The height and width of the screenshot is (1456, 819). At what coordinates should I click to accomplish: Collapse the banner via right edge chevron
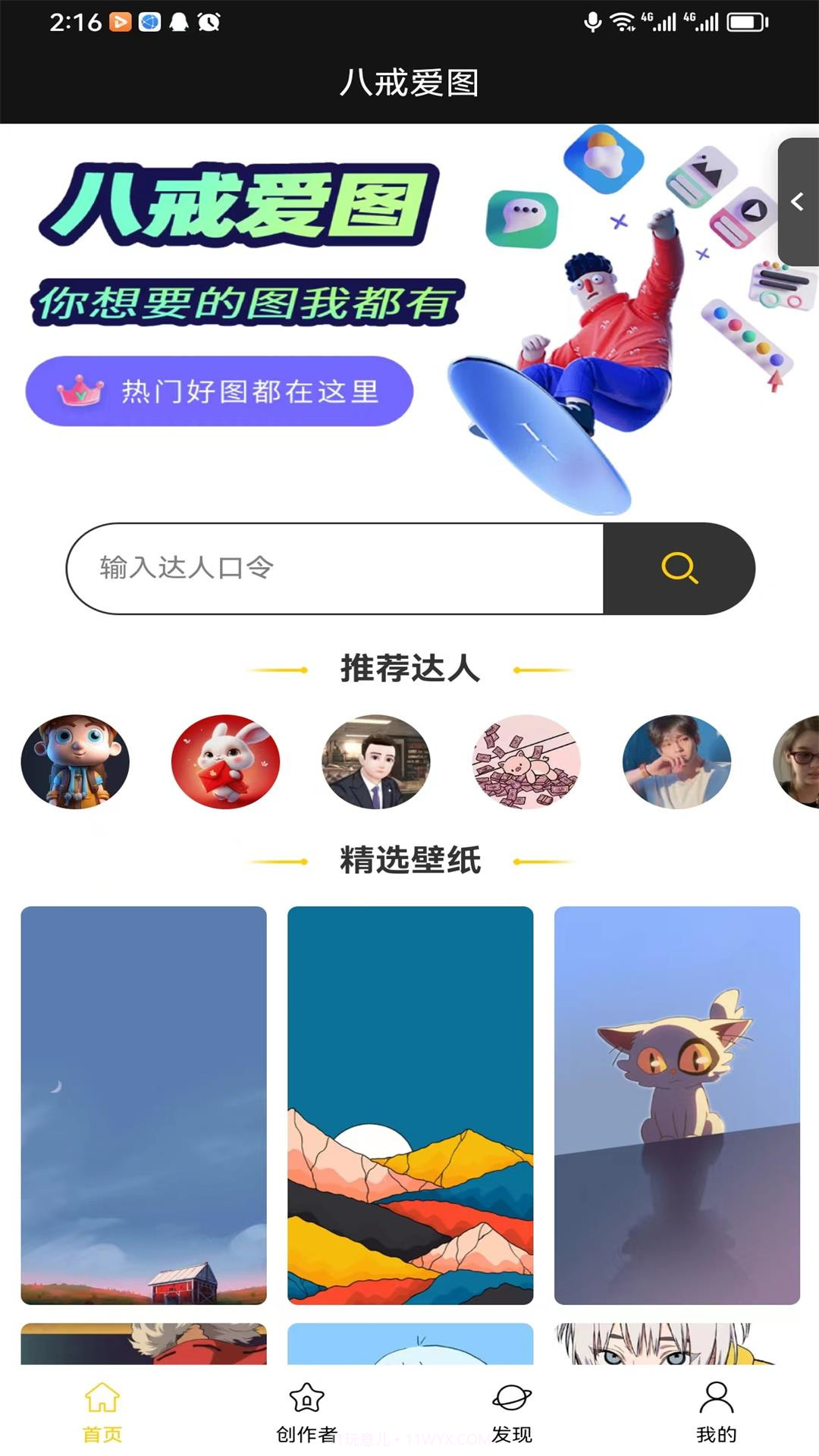(798, 202)
